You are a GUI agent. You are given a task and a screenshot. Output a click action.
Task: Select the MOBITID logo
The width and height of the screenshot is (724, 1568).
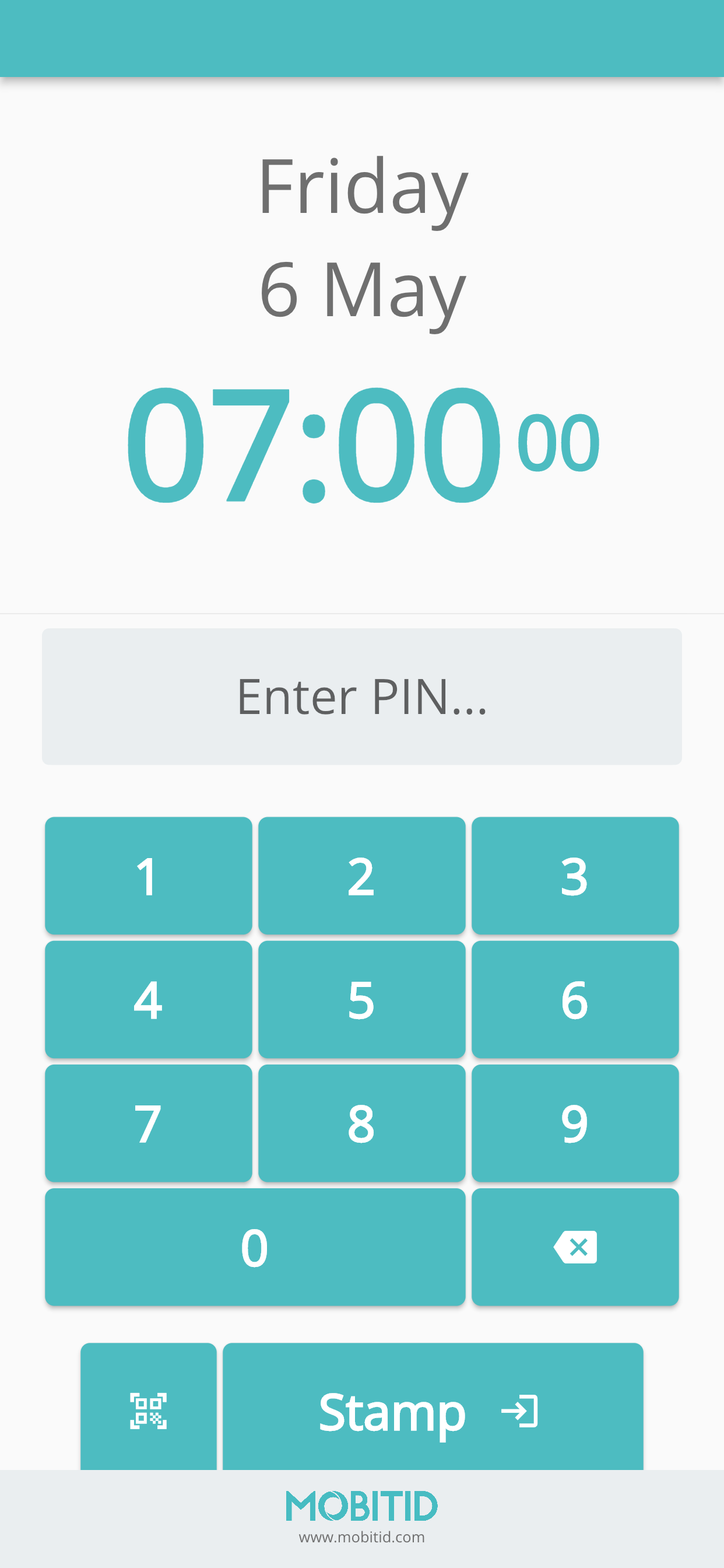361,1507
